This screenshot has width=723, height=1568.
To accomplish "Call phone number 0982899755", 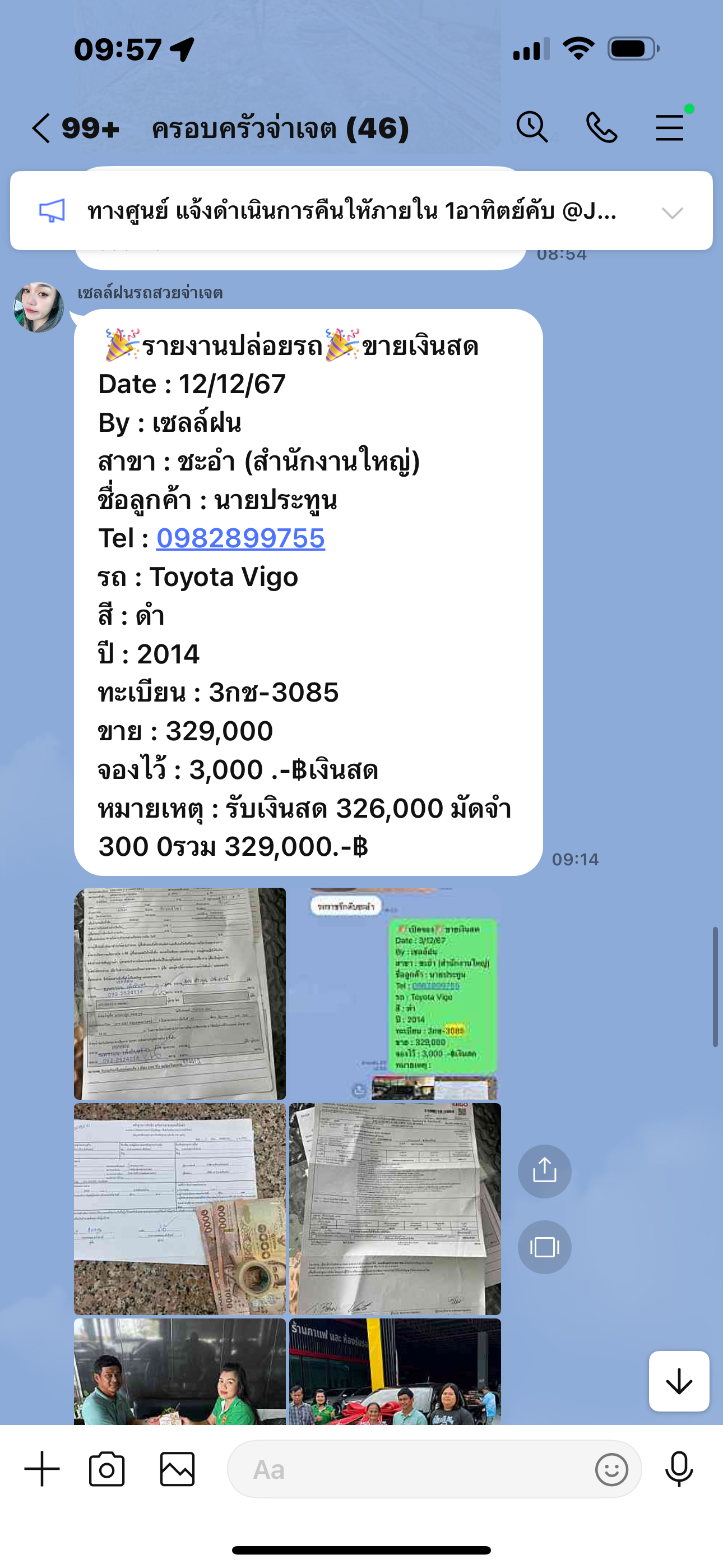I will coord(240,538).
